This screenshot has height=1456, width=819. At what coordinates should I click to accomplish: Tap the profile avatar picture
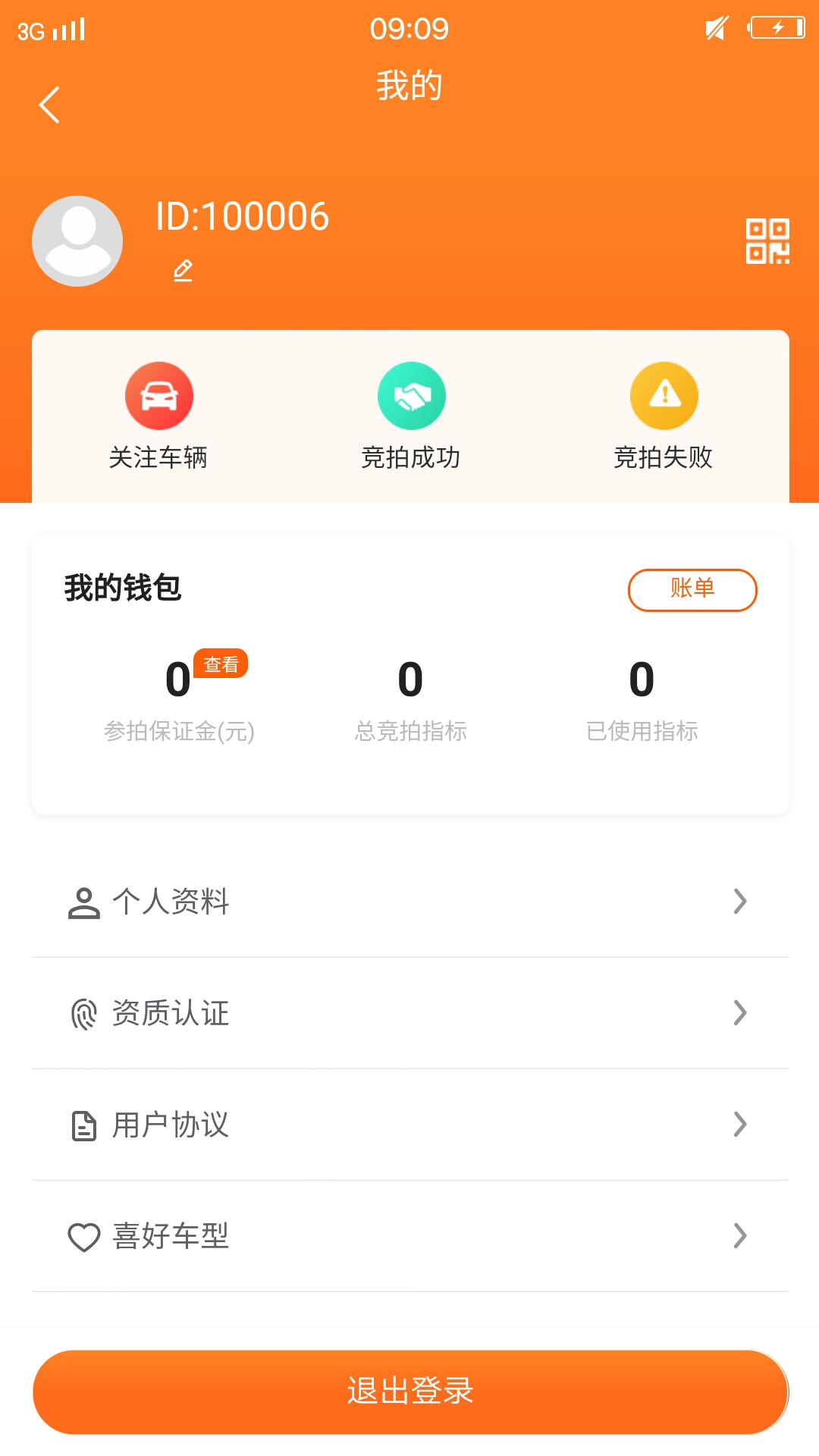[x=77, y=241]
